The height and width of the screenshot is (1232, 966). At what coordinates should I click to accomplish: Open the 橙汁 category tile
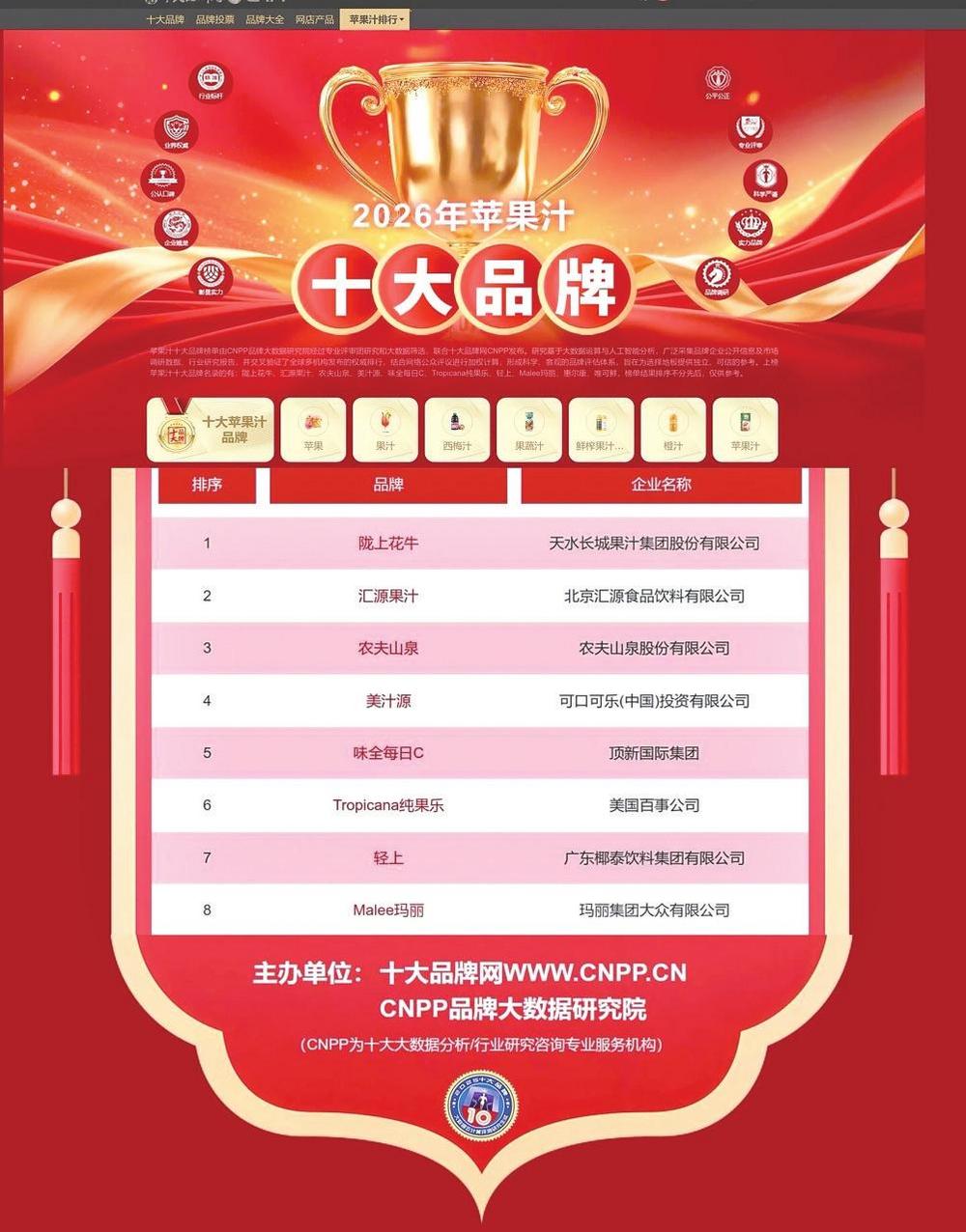(673, 430)
